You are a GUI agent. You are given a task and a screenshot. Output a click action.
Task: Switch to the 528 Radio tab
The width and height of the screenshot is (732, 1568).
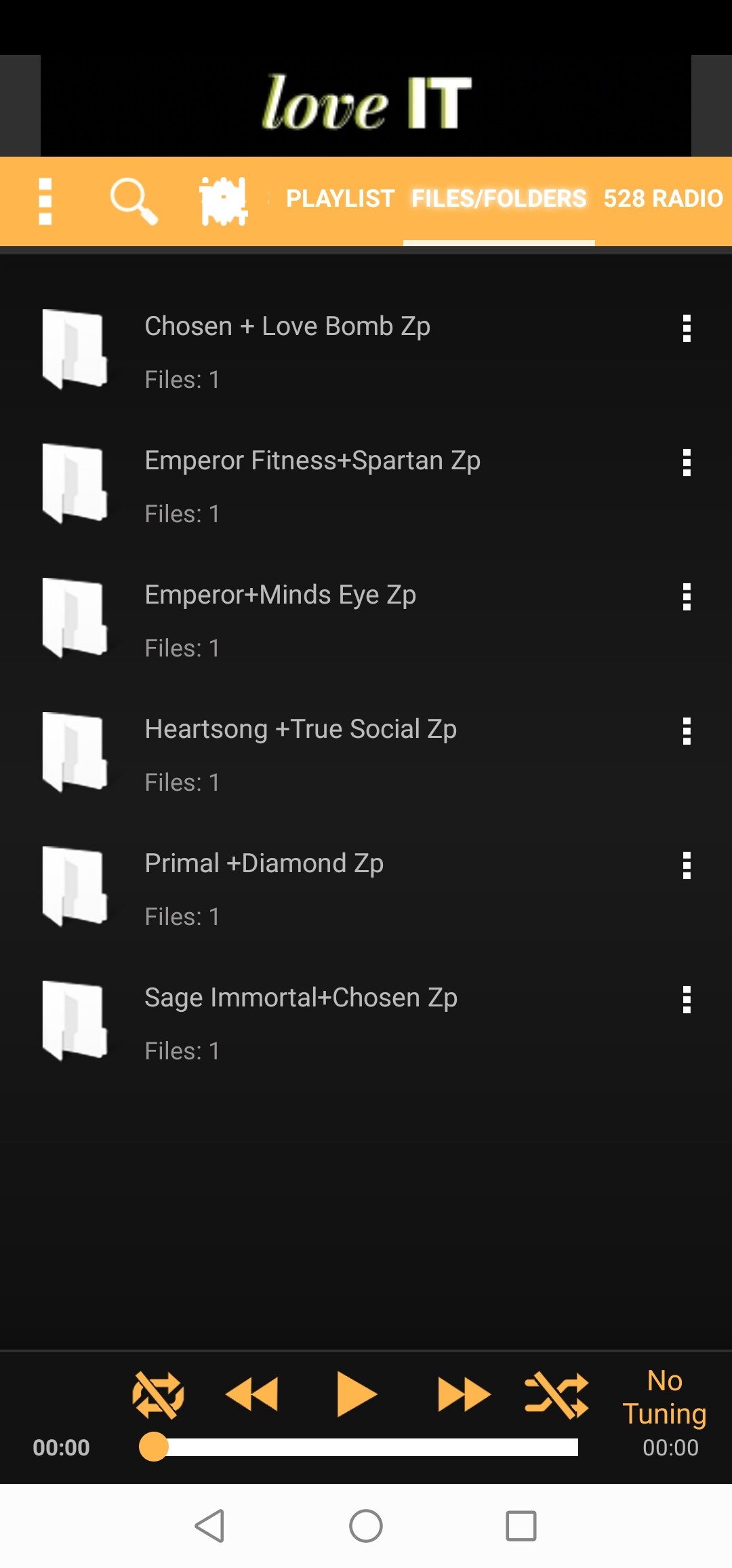[663, 199]
